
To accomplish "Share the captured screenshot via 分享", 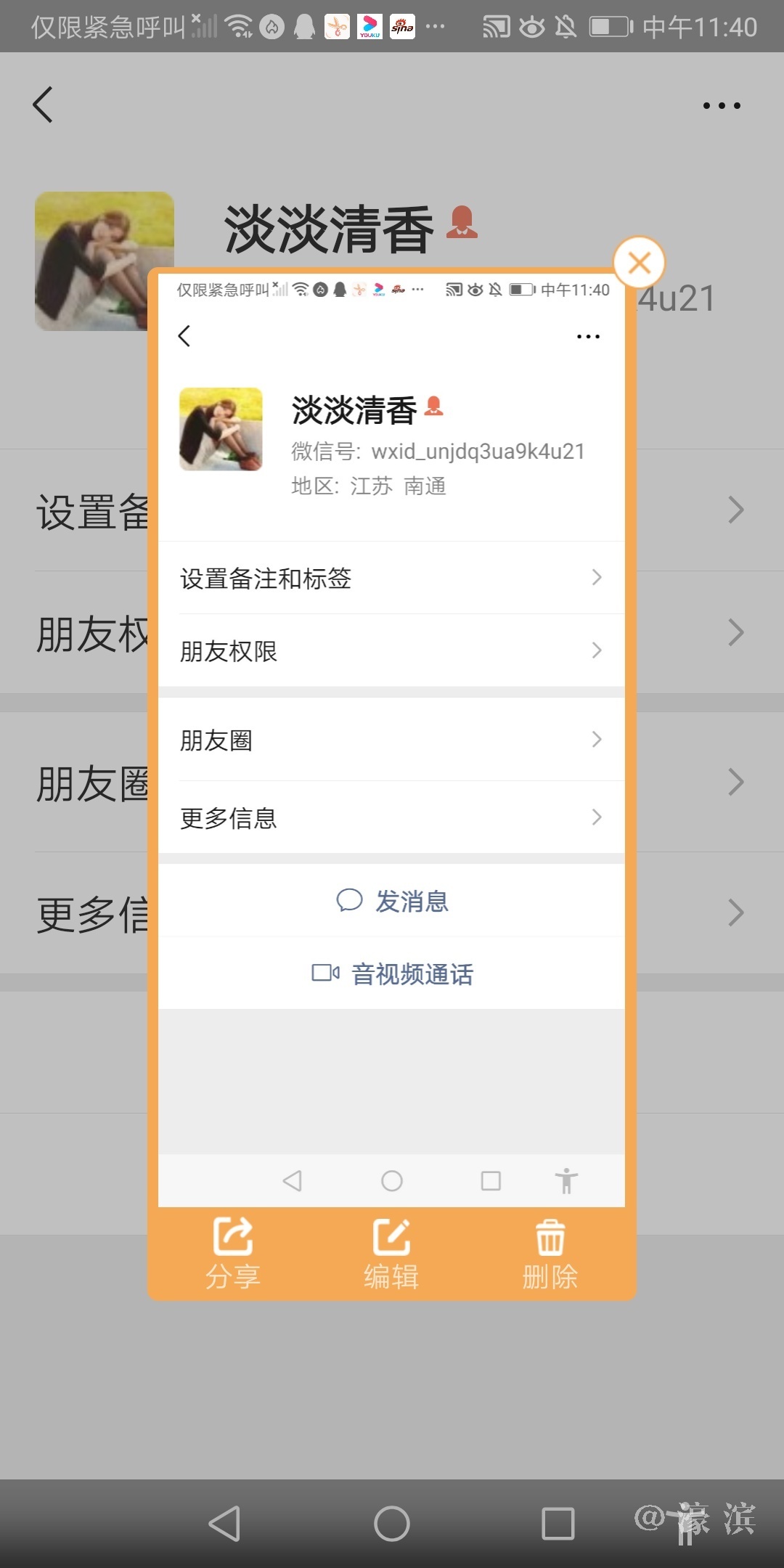I will coord(232,1253).
